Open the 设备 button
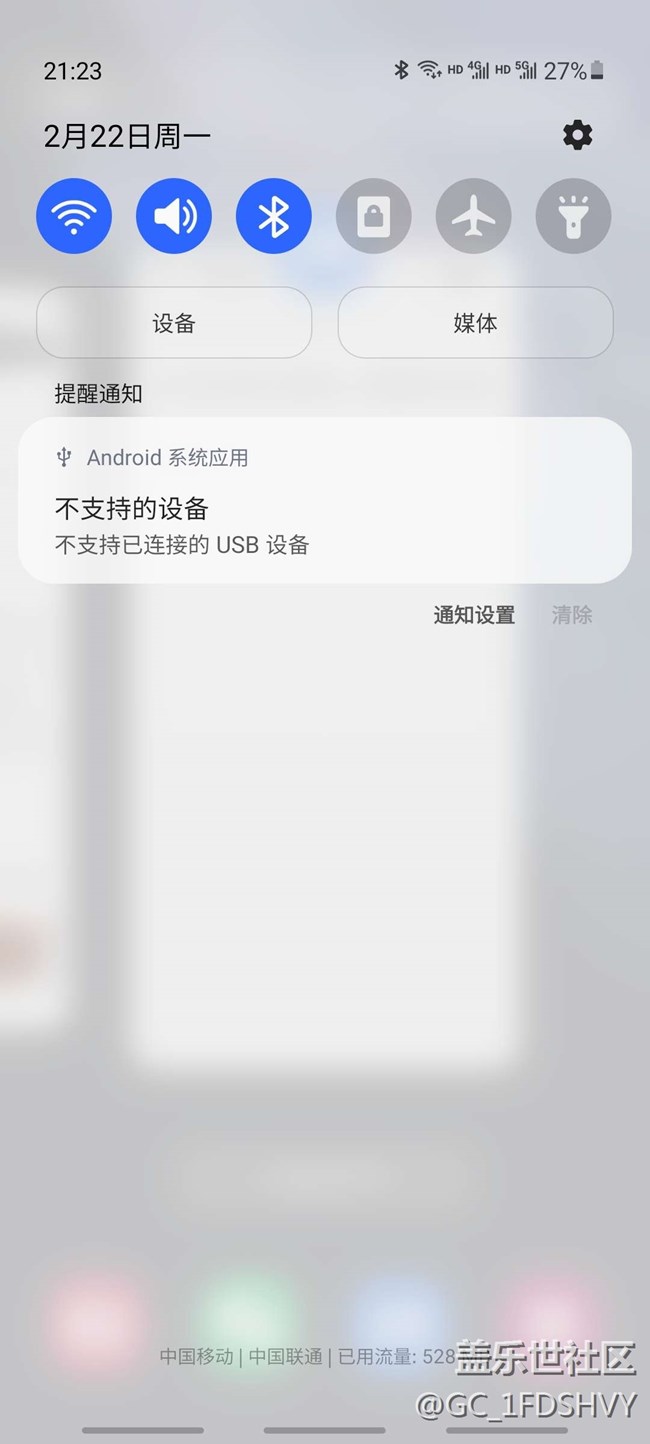 [174, 323]
